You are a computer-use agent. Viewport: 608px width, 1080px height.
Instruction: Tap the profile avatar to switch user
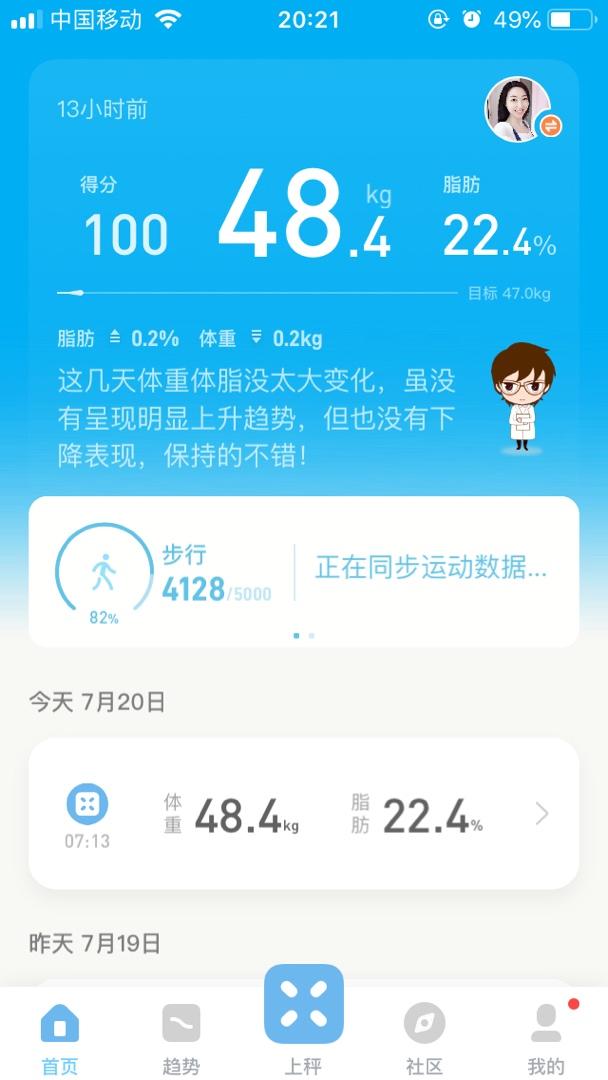pos(519,109)
